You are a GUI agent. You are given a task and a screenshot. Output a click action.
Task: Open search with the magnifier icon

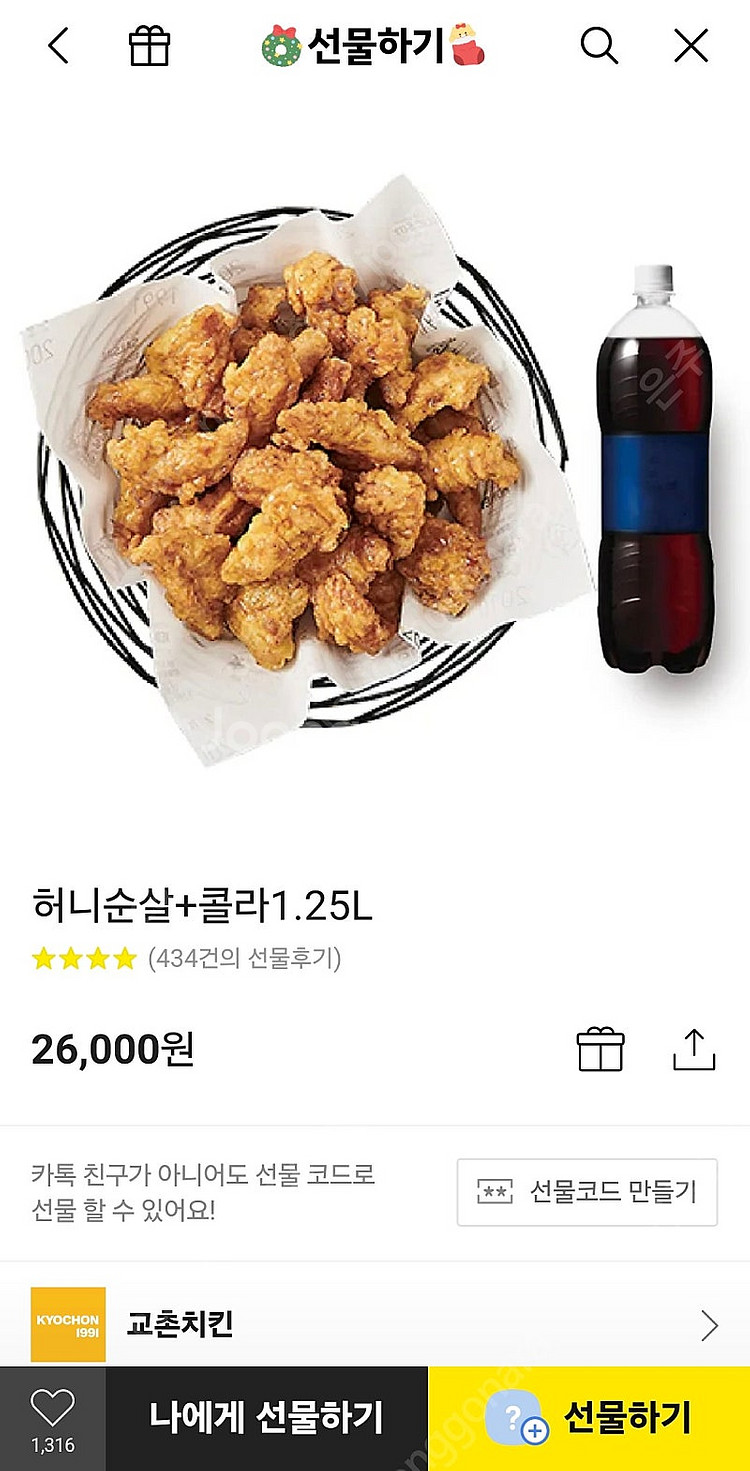599,46
